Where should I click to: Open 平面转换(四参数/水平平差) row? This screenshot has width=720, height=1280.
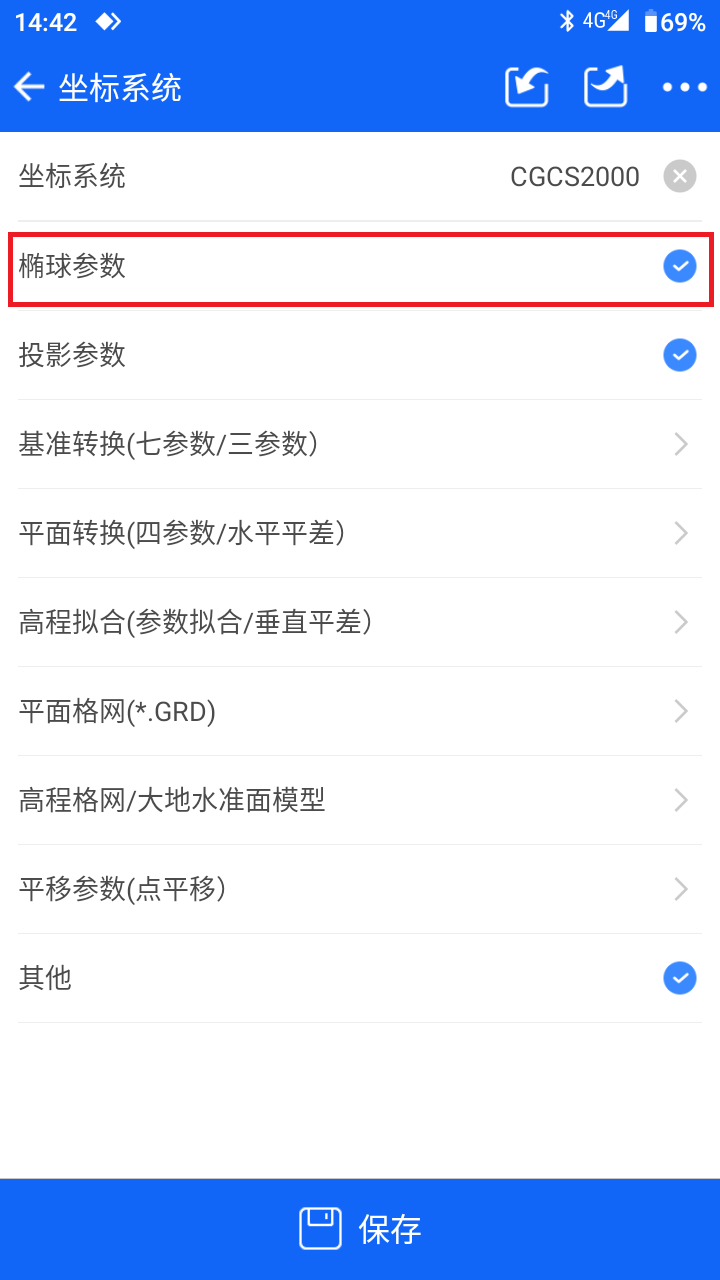360,533
